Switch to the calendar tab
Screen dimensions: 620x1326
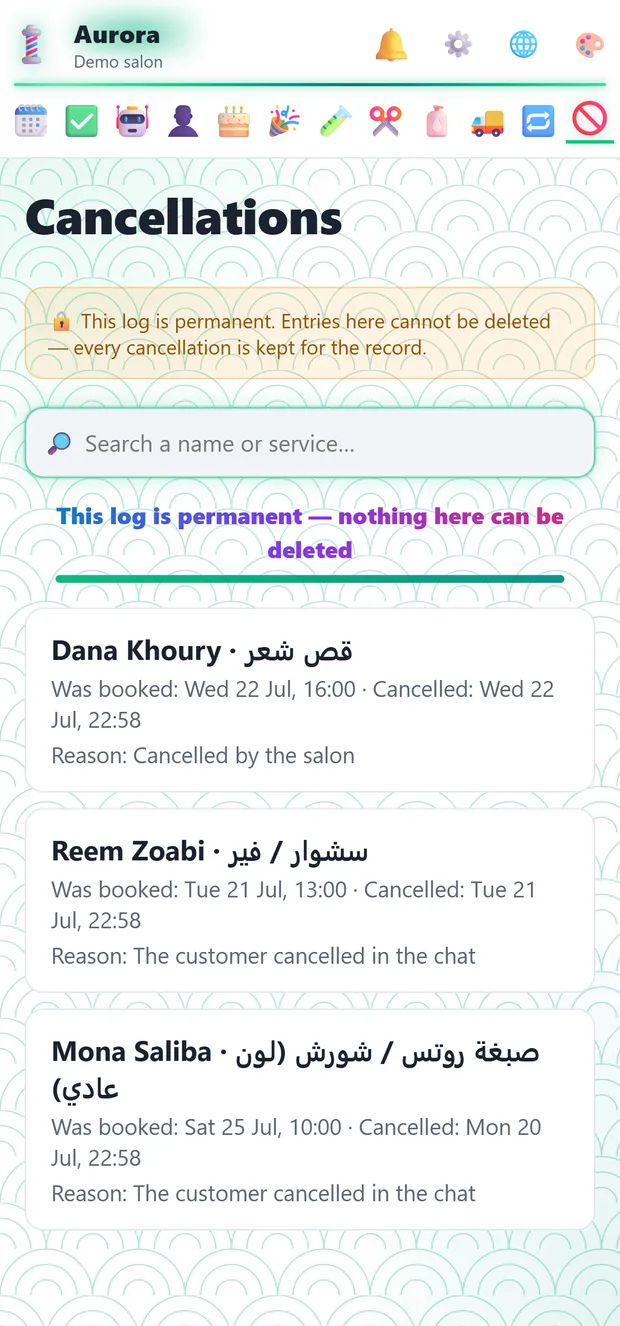(31, 122)
